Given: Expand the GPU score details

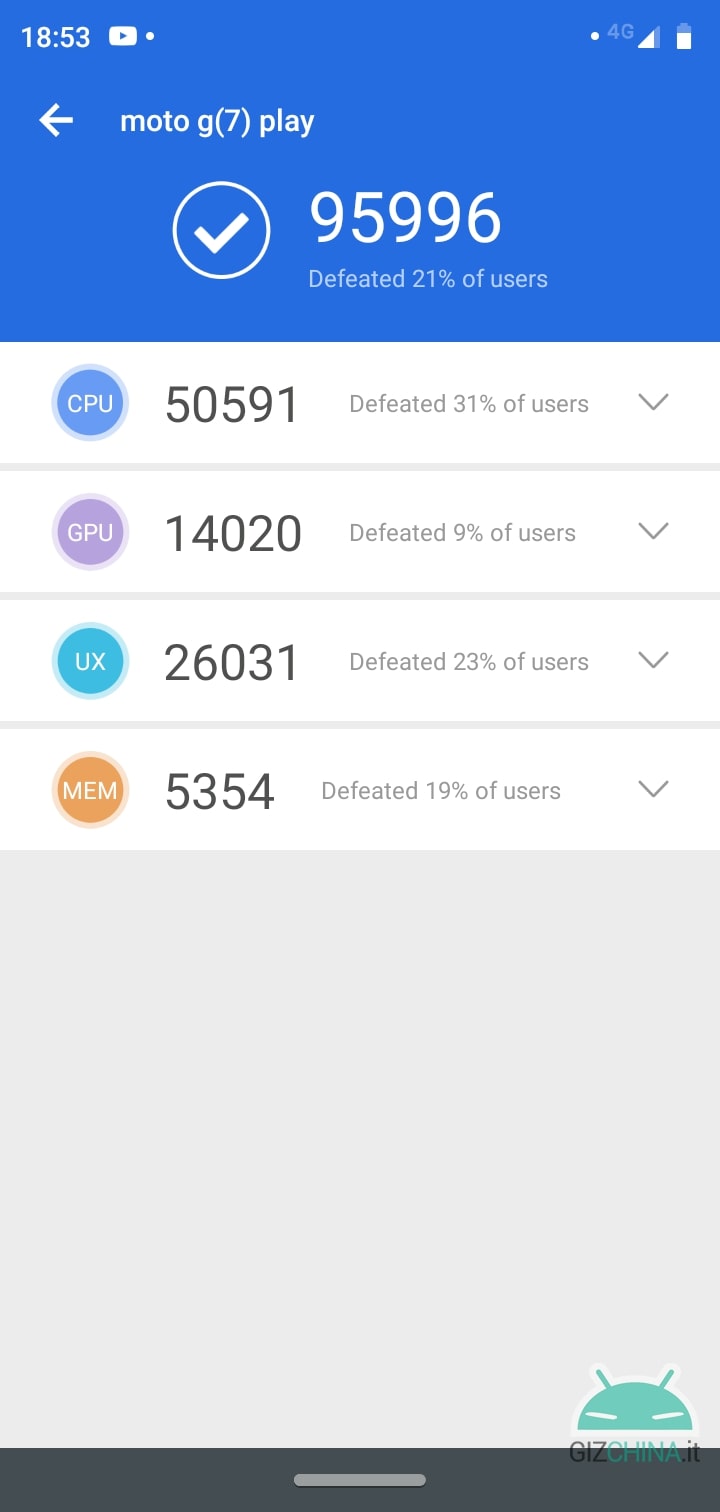Looking at the screenshot, I should (653, 531).
